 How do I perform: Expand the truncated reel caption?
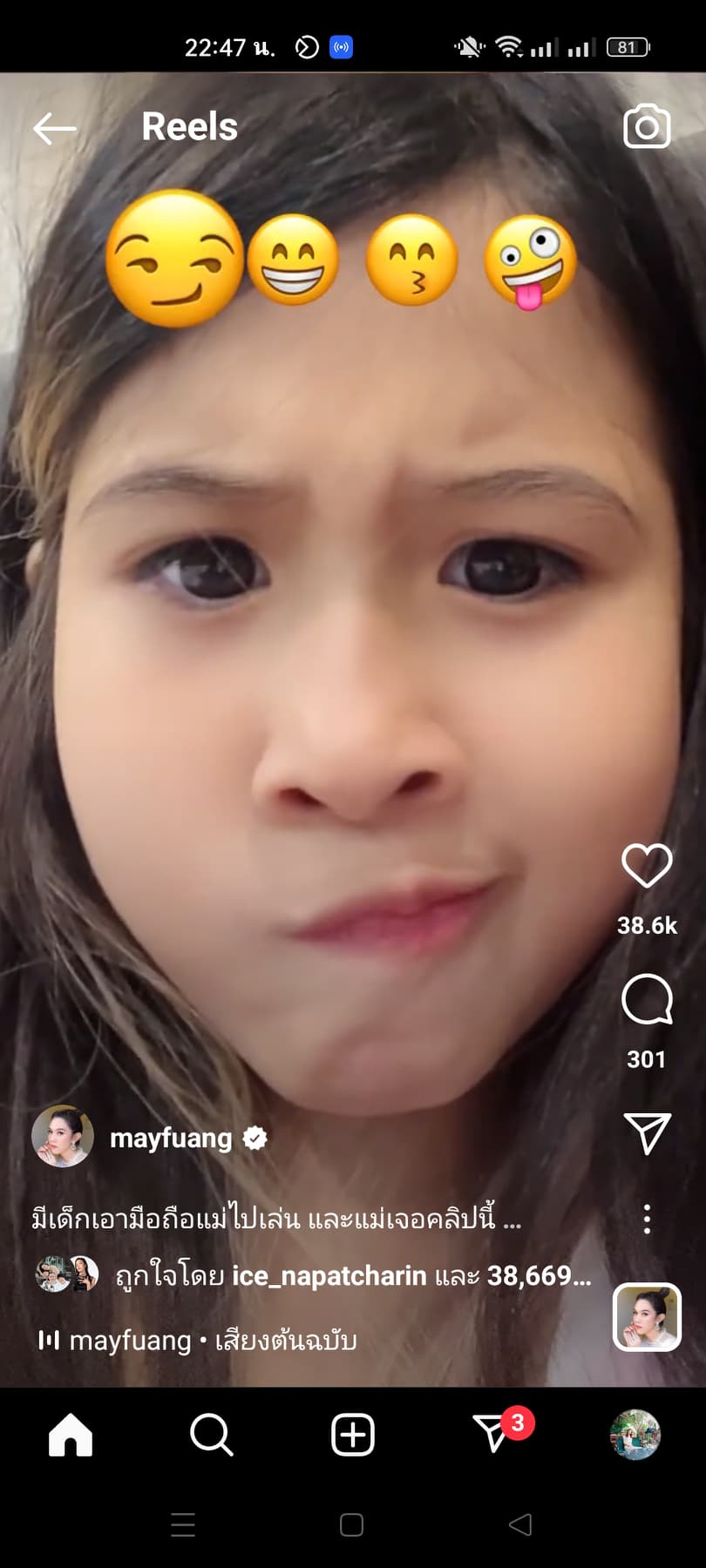[275, 1219]
